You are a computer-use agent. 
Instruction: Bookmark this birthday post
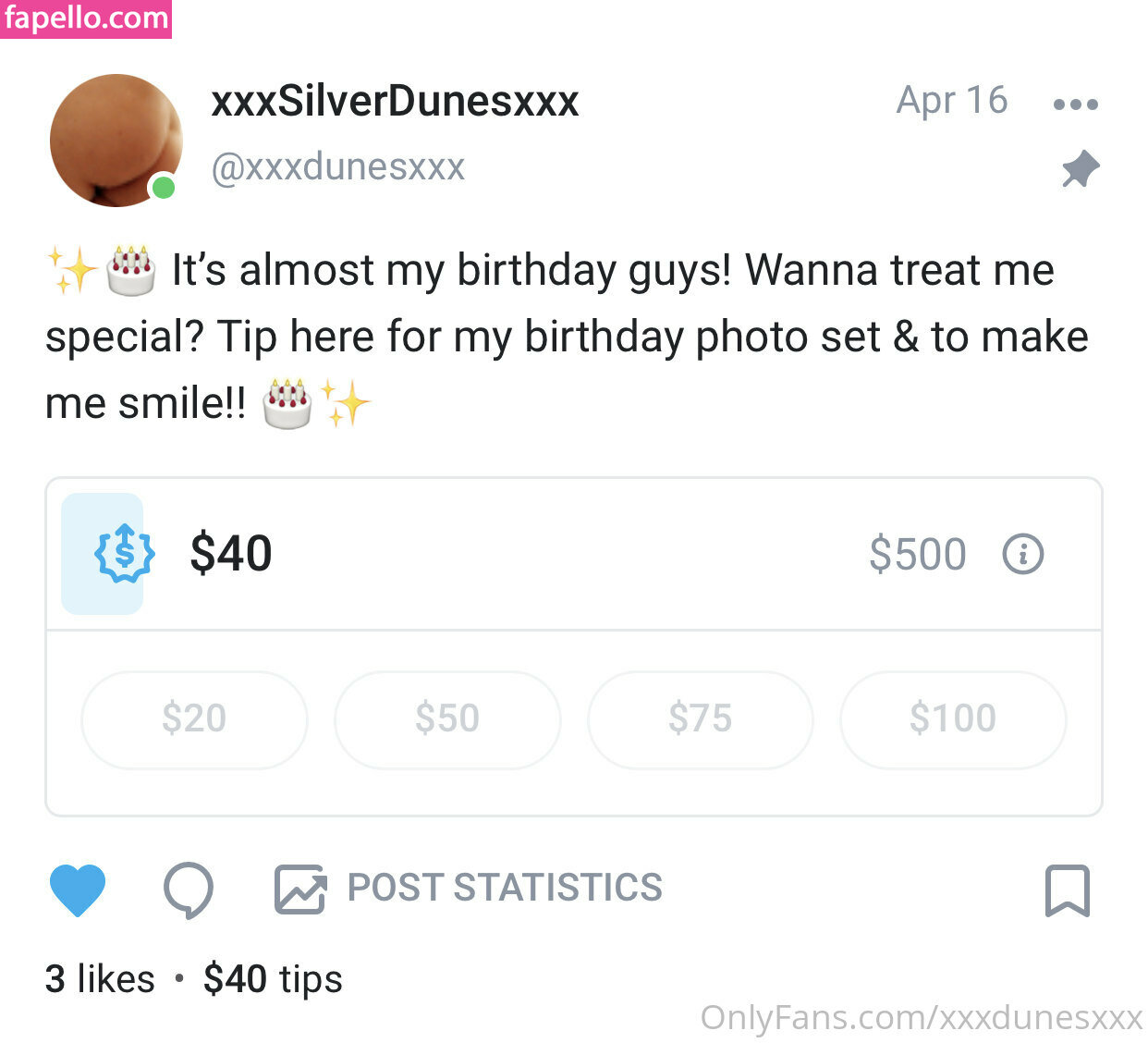[1067, 890]
